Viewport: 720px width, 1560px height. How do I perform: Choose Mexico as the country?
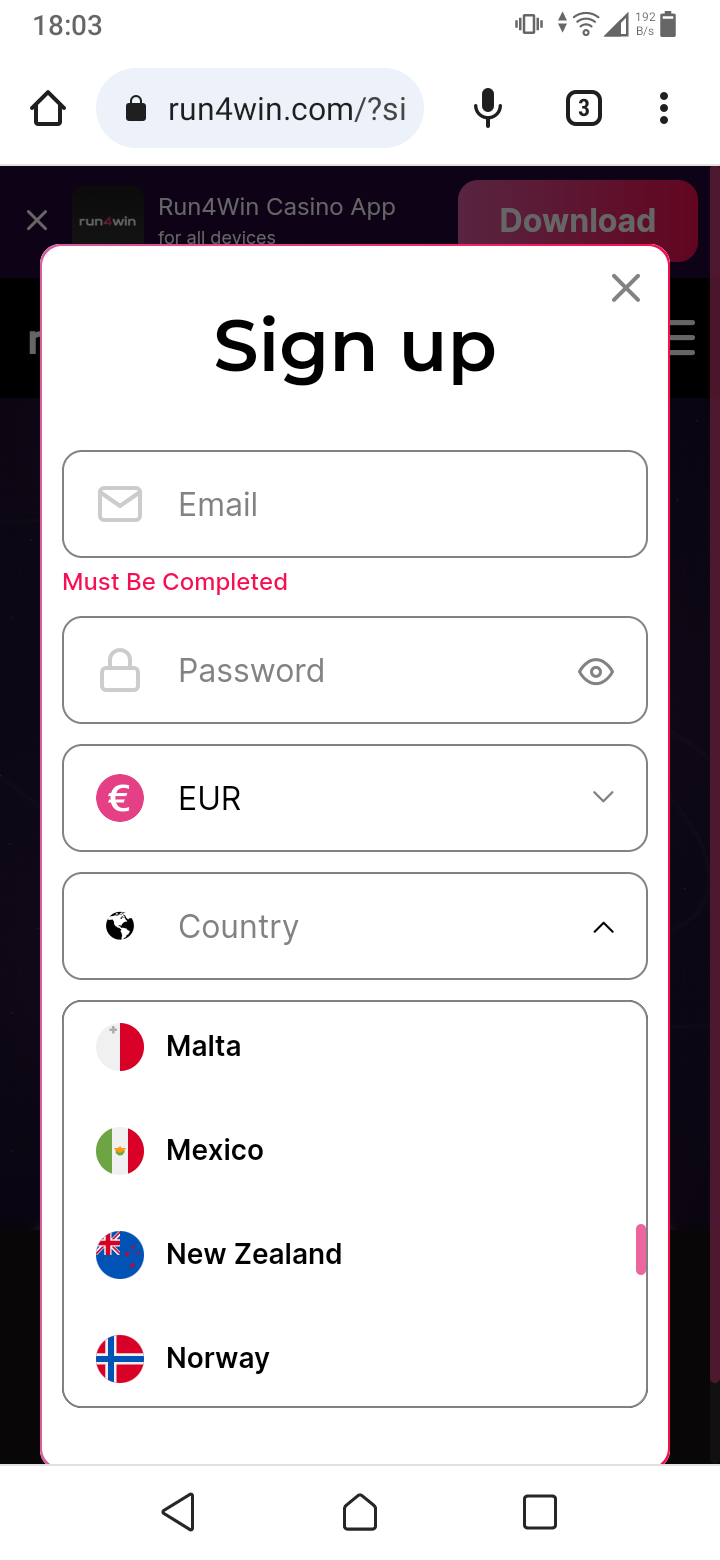pyautogui.click(x=215, y=1151)
